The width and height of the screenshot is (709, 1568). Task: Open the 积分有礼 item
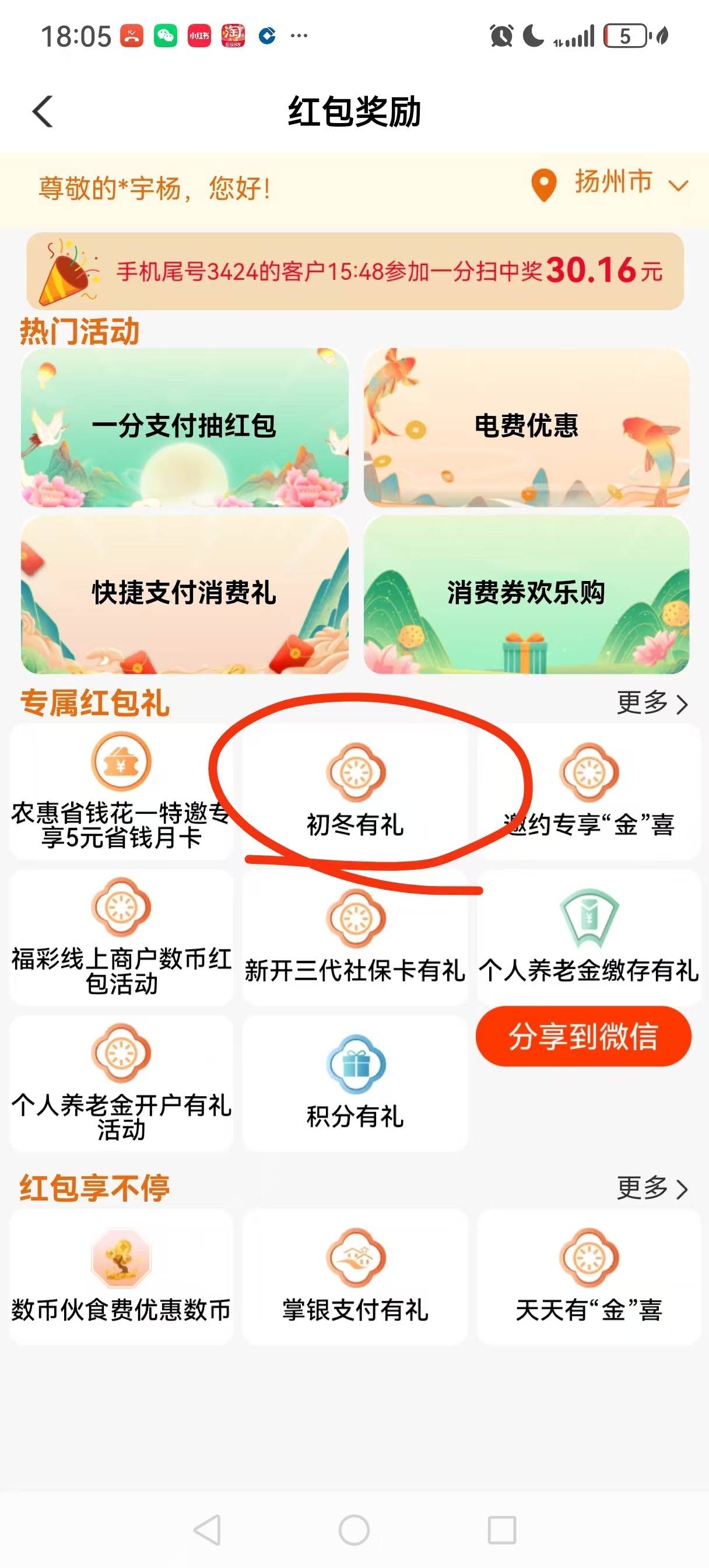(x=355, y=1083)
